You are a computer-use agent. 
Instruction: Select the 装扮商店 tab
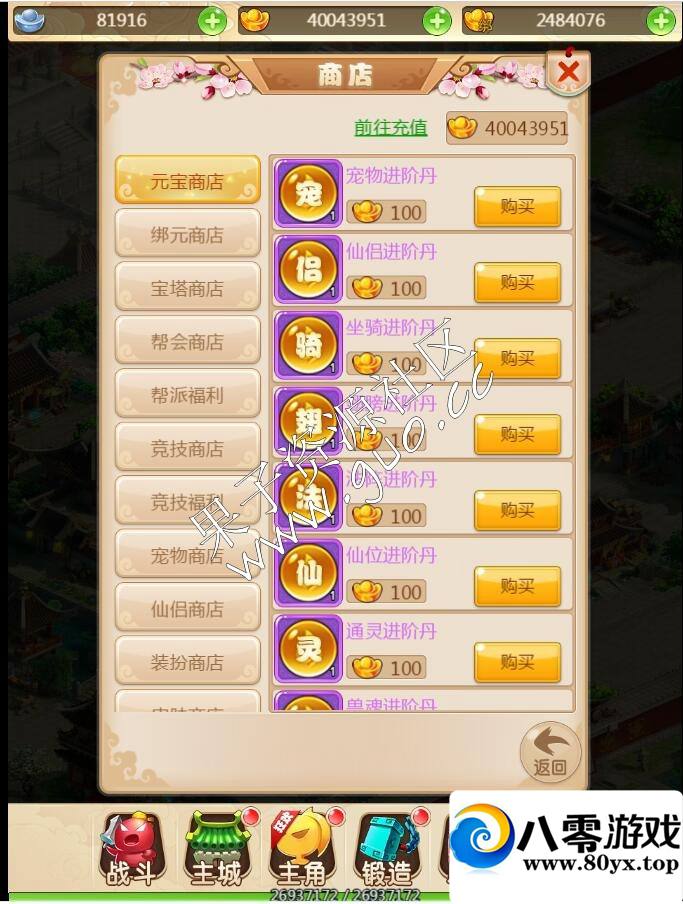pyautogui.click(x=187, y=662)
